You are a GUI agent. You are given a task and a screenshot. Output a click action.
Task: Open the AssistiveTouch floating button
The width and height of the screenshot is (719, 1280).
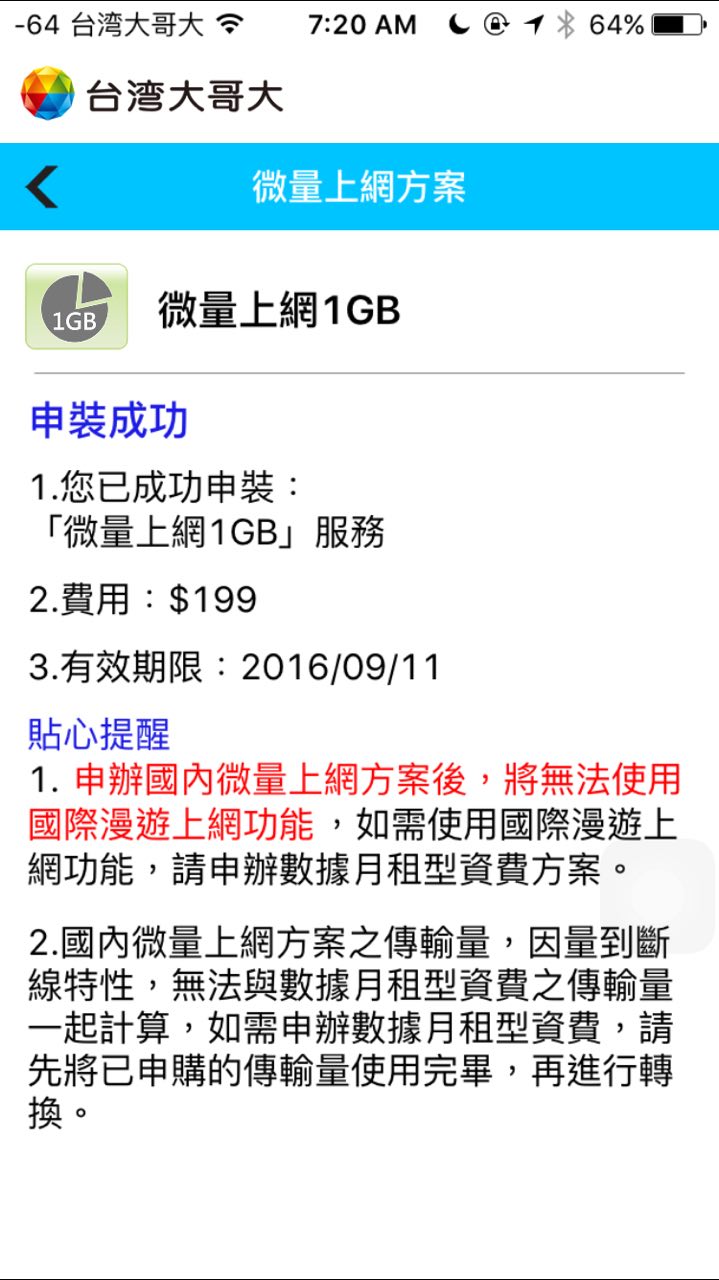[659, 897]
